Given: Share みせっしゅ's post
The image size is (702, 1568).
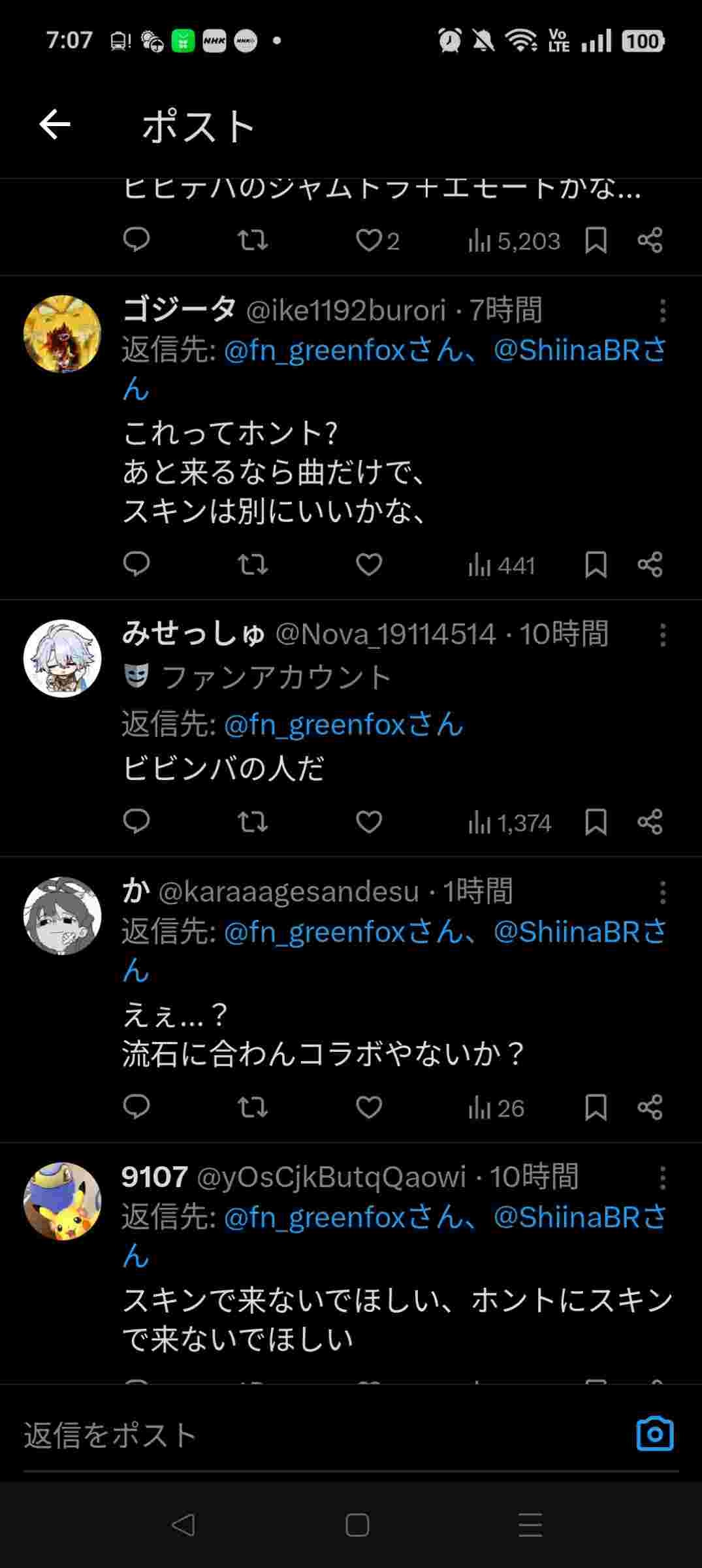Looking at the screenshot, I should [x=650, y=821].
